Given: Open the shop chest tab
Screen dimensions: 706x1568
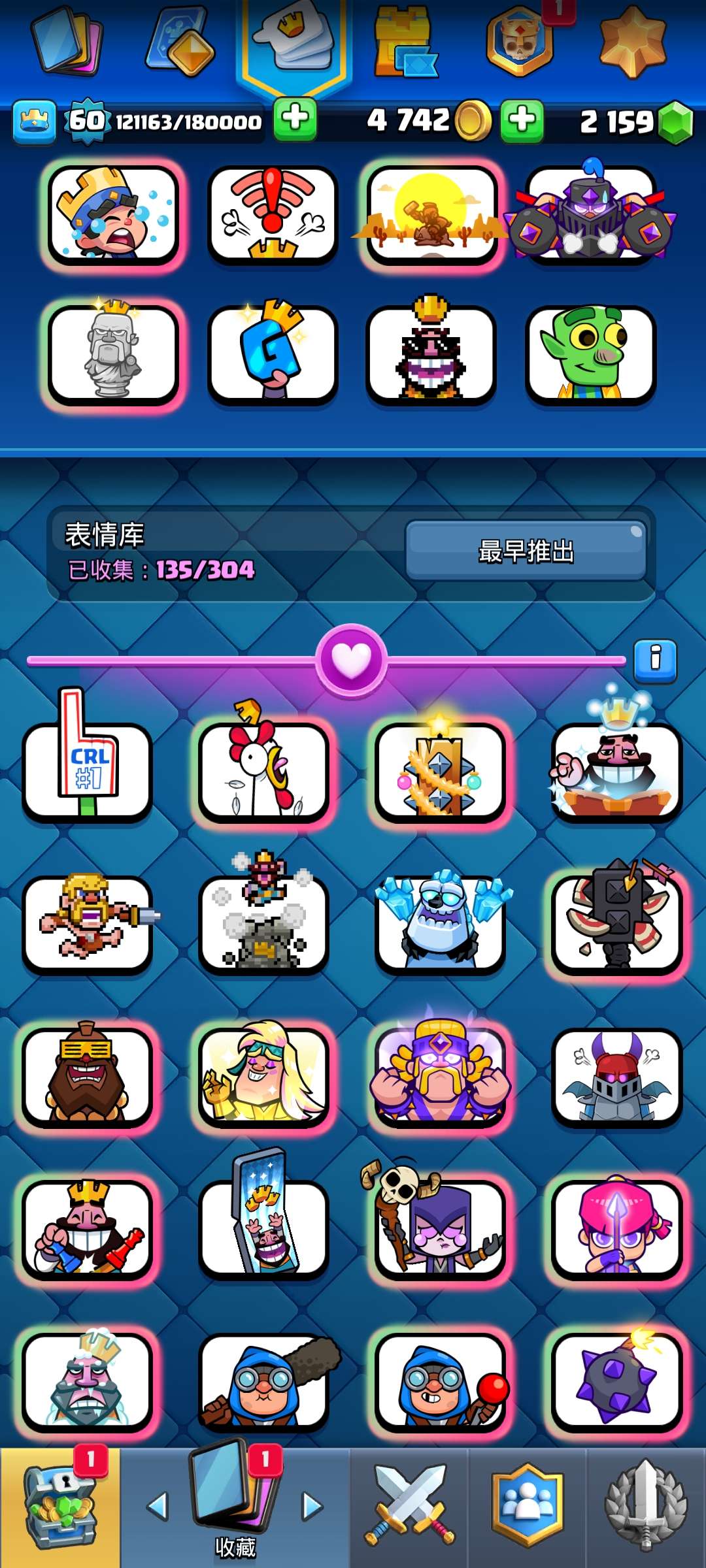Looking at the screenshot, I should click(60, 1507).
